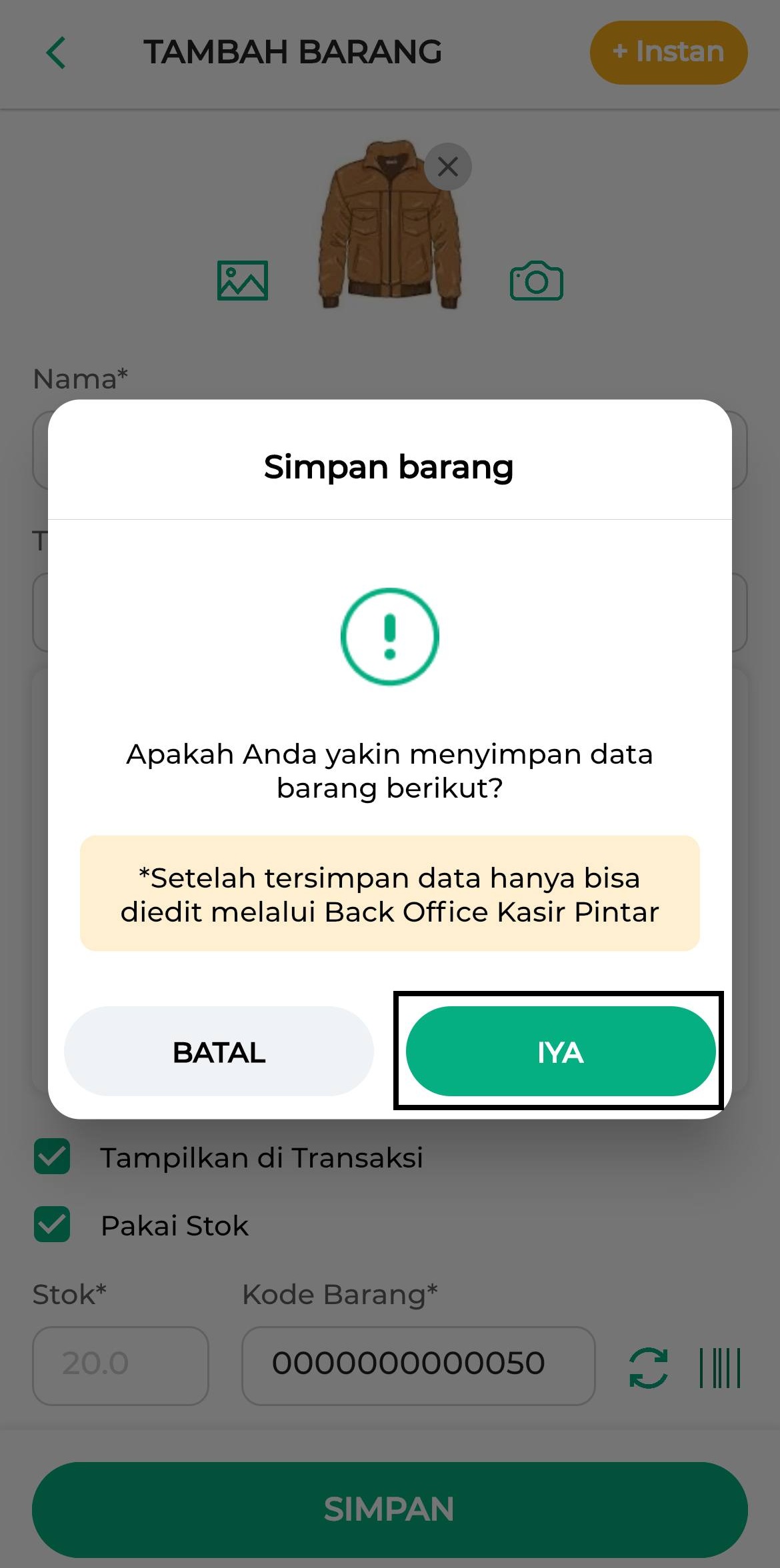
Task: Tap the + Instan button
Action: tap(669, 52)
